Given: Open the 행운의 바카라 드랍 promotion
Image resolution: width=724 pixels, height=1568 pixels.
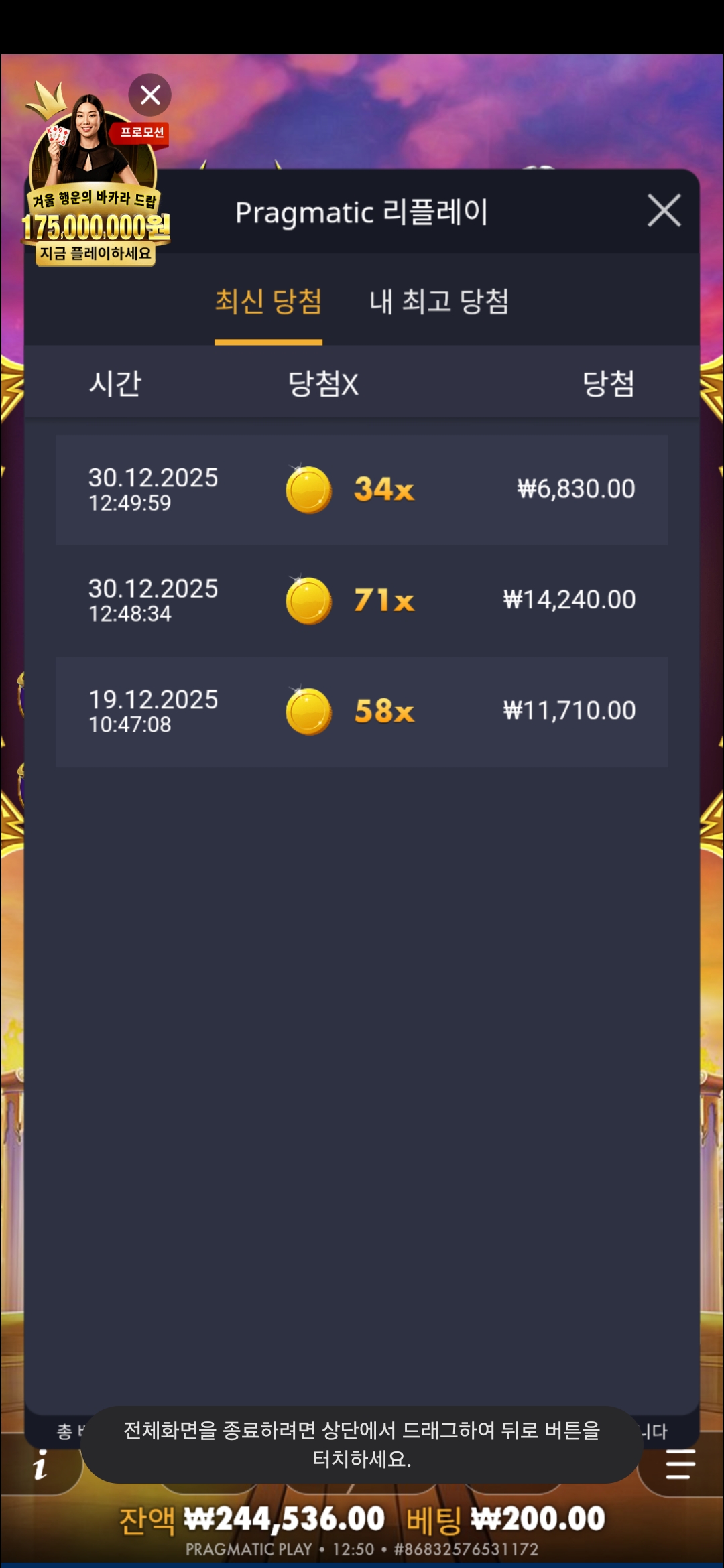Looking at the screenshot, I should [95, 201].
